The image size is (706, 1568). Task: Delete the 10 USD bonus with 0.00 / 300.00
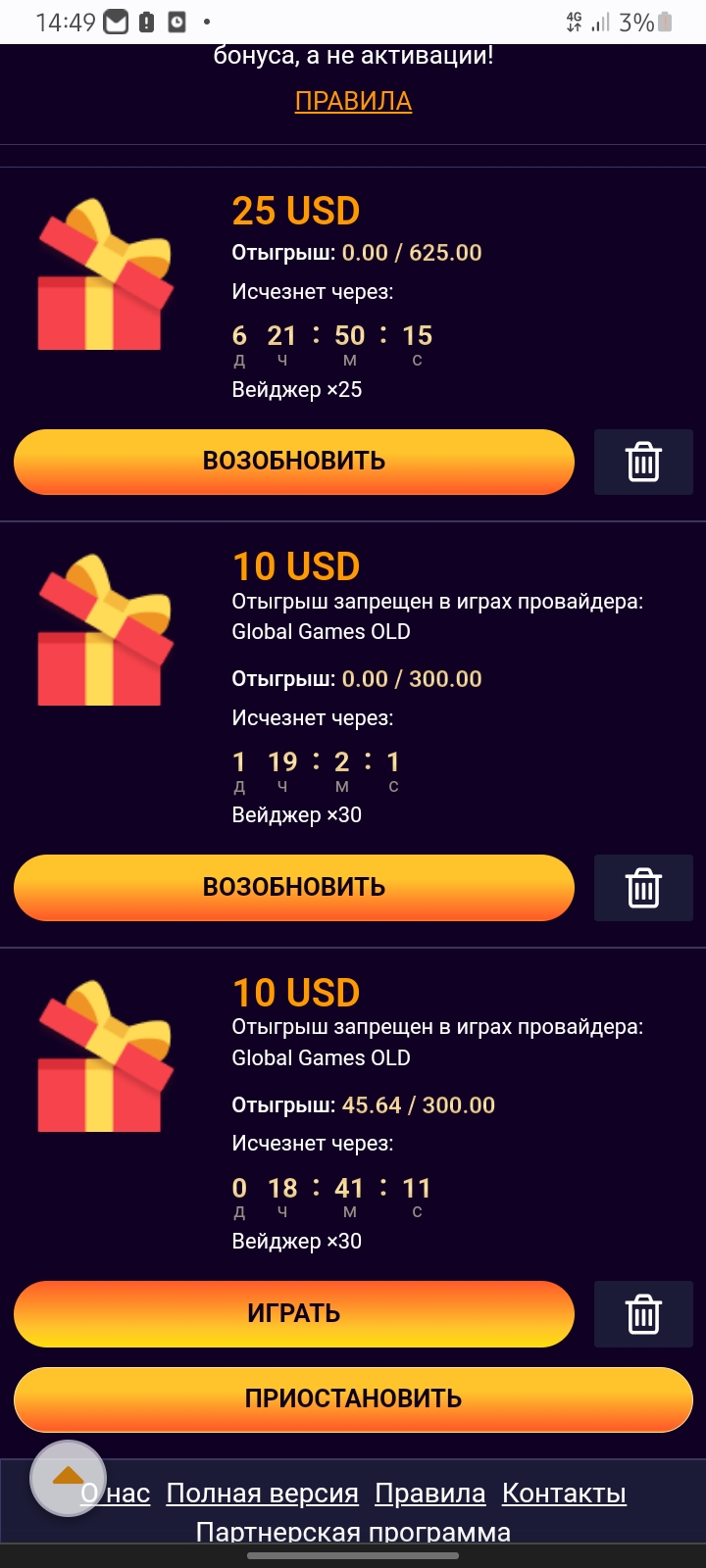click(643, 888)
